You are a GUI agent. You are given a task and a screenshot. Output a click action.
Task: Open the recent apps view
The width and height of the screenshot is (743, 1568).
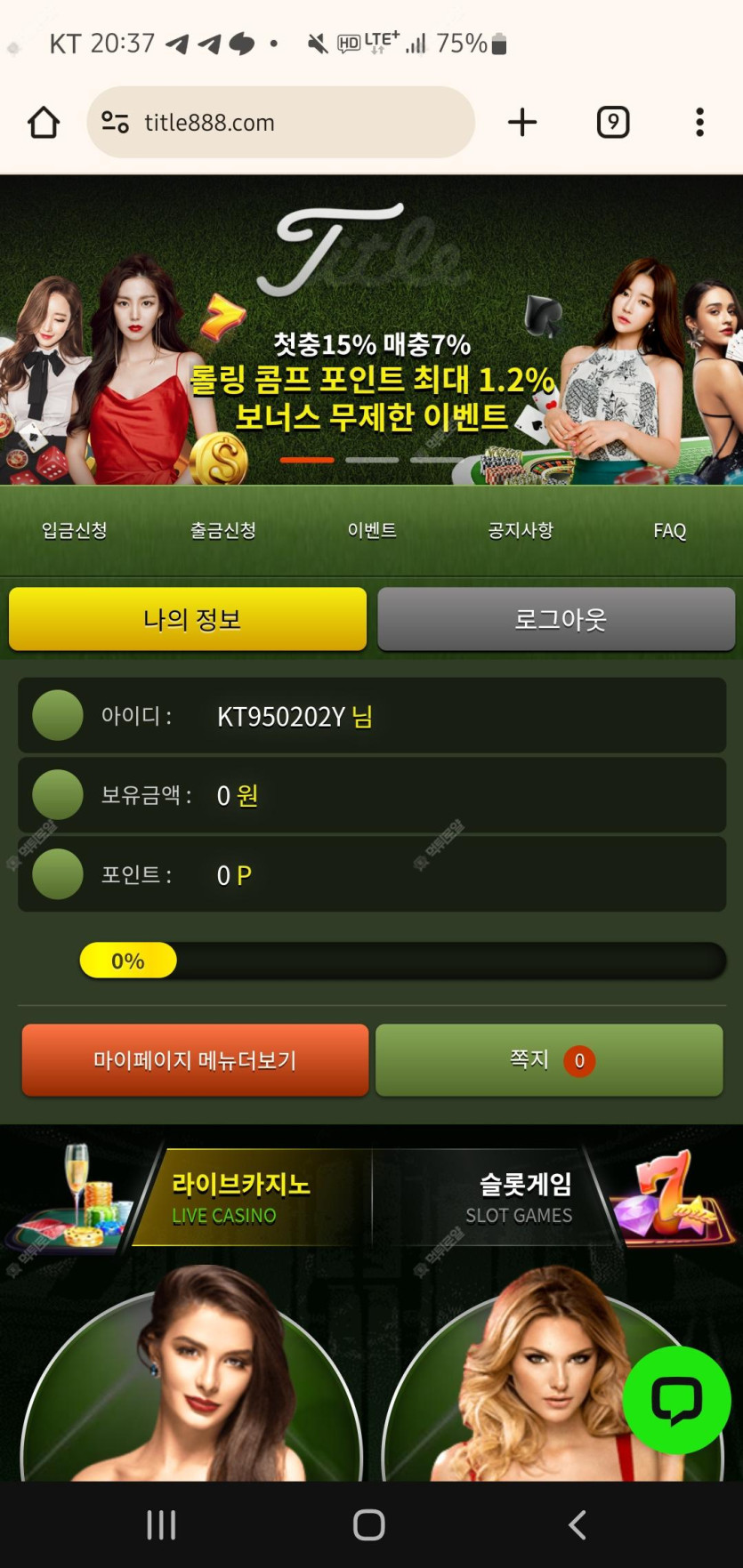[x=161, y=1524]
